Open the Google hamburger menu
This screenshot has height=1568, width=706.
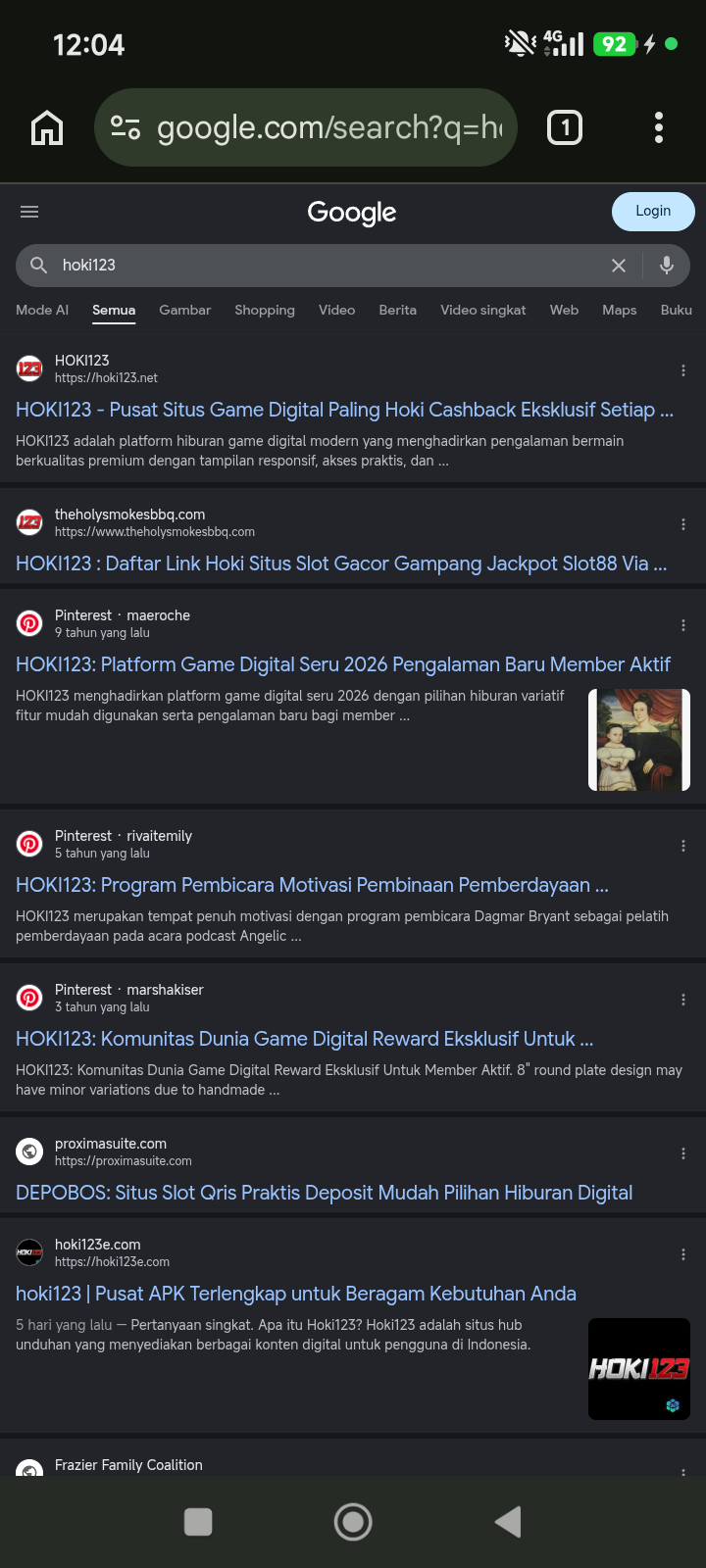29,212
